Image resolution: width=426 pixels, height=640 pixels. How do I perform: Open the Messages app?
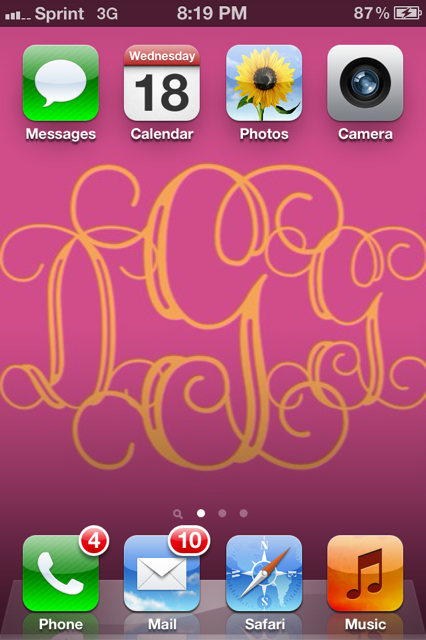(x=60, y=83)
